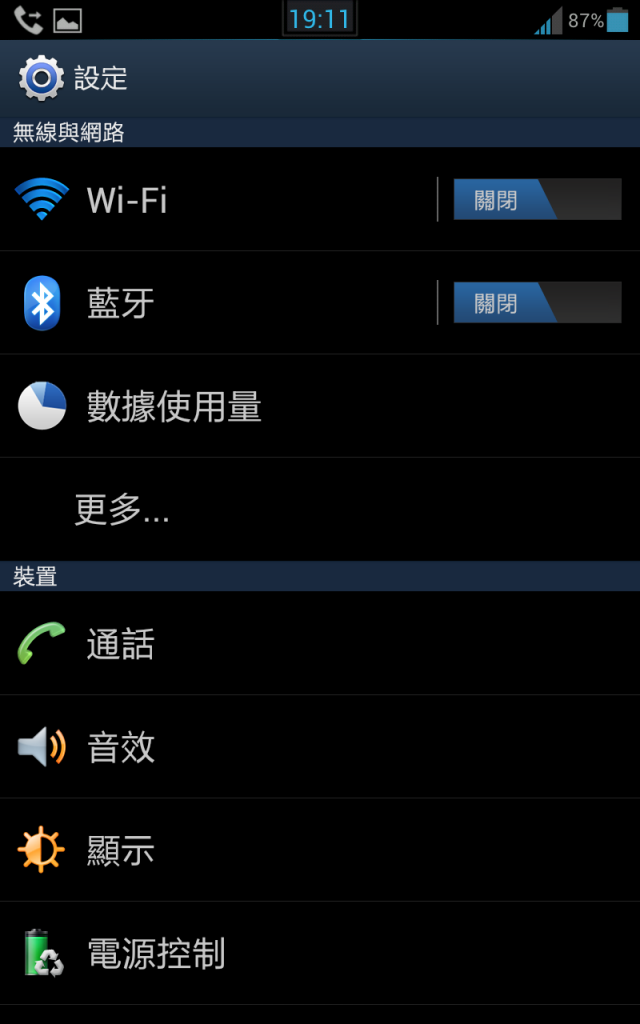Open 通話 call settings
This screenshot has width=640, height=1024.
click(320, 643)
